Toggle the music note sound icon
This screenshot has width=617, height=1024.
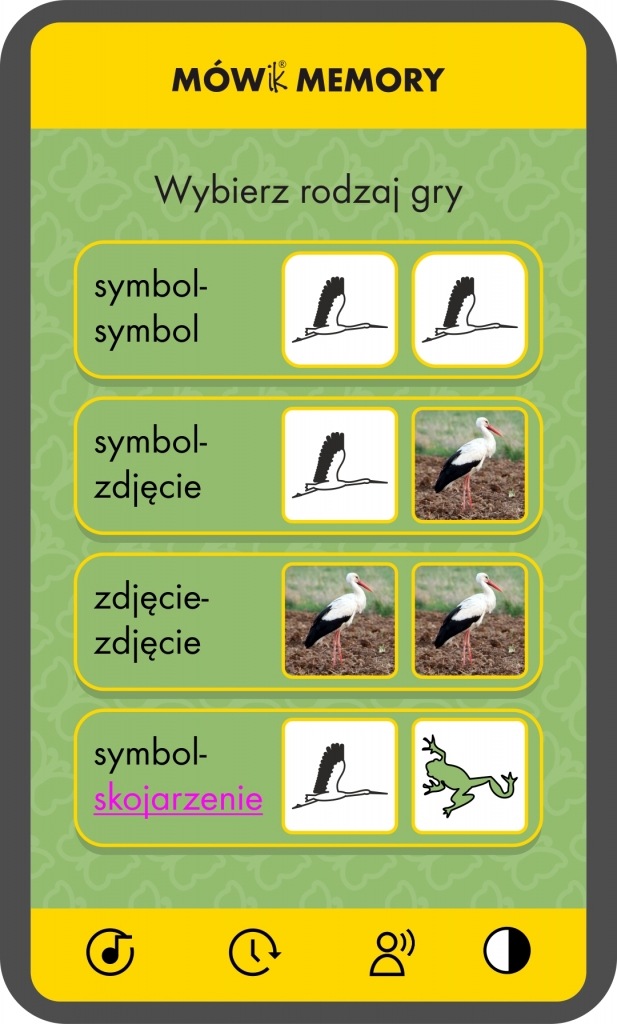[x=110, y=951]
